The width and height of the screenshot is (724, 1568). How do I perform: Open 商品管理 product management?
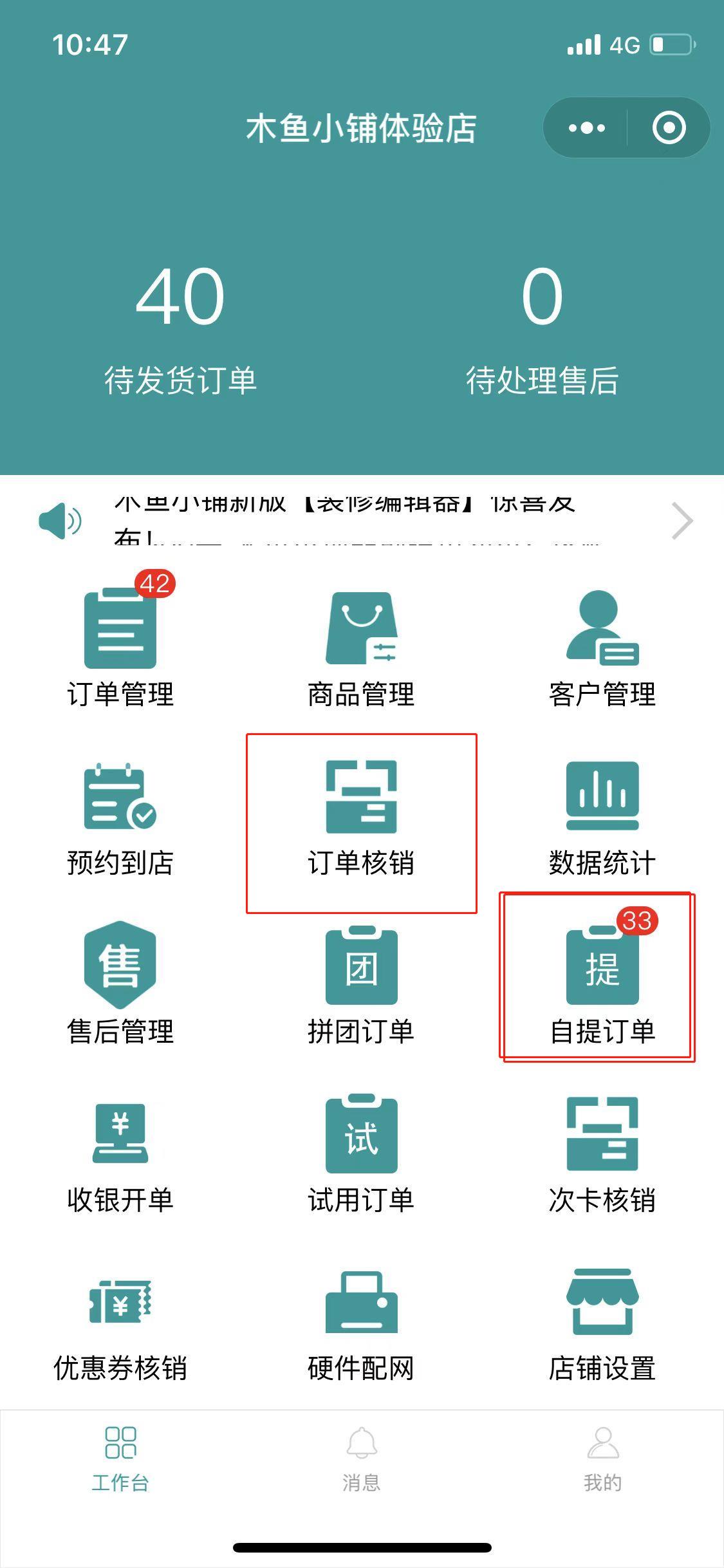tap(361, 647)
